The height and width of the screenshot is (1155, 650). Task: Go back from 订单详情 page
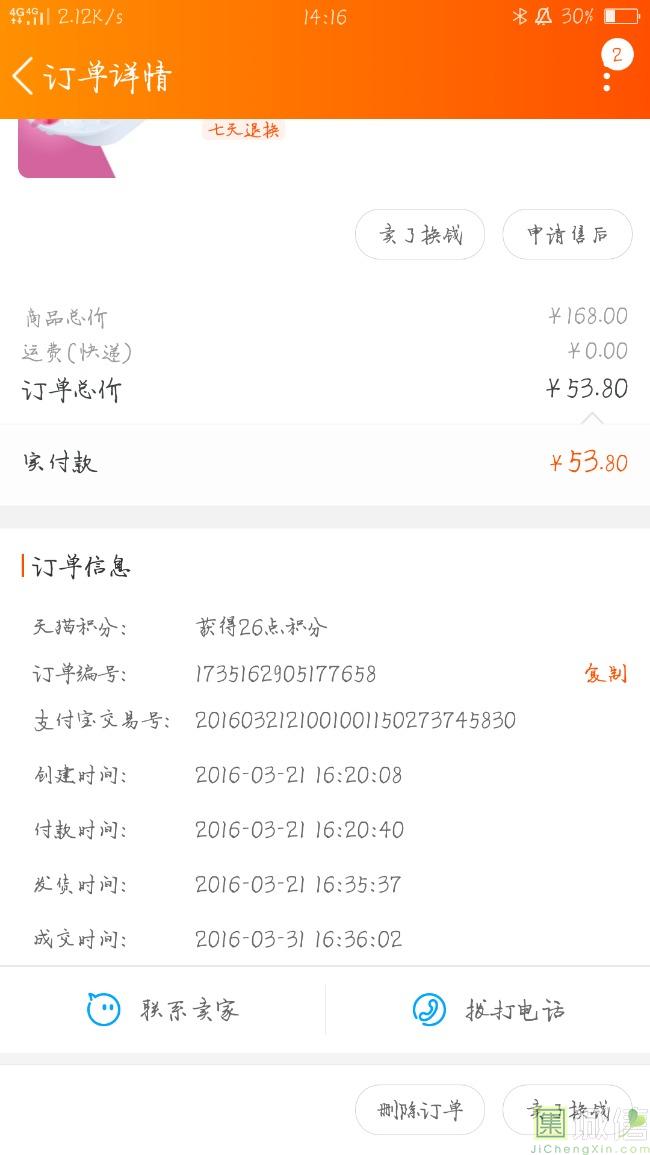22,76
